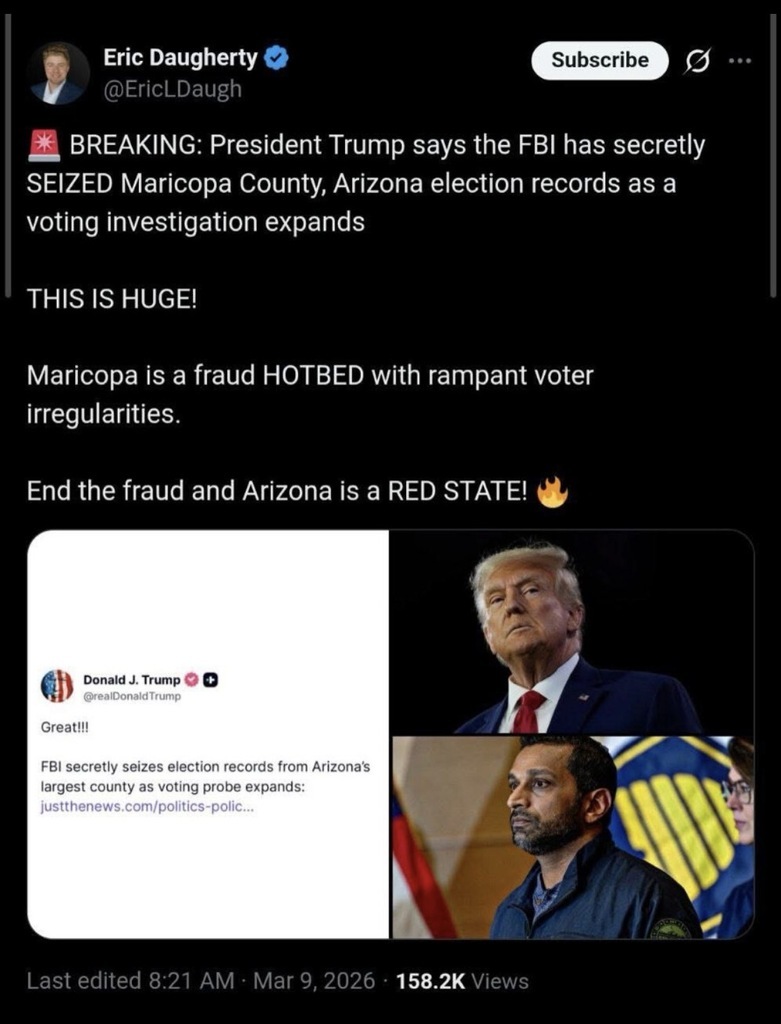This screenshot has width=781, height=1024.
Task: Open the Grok icon beside Subscribe
Action: click(692, 61)
